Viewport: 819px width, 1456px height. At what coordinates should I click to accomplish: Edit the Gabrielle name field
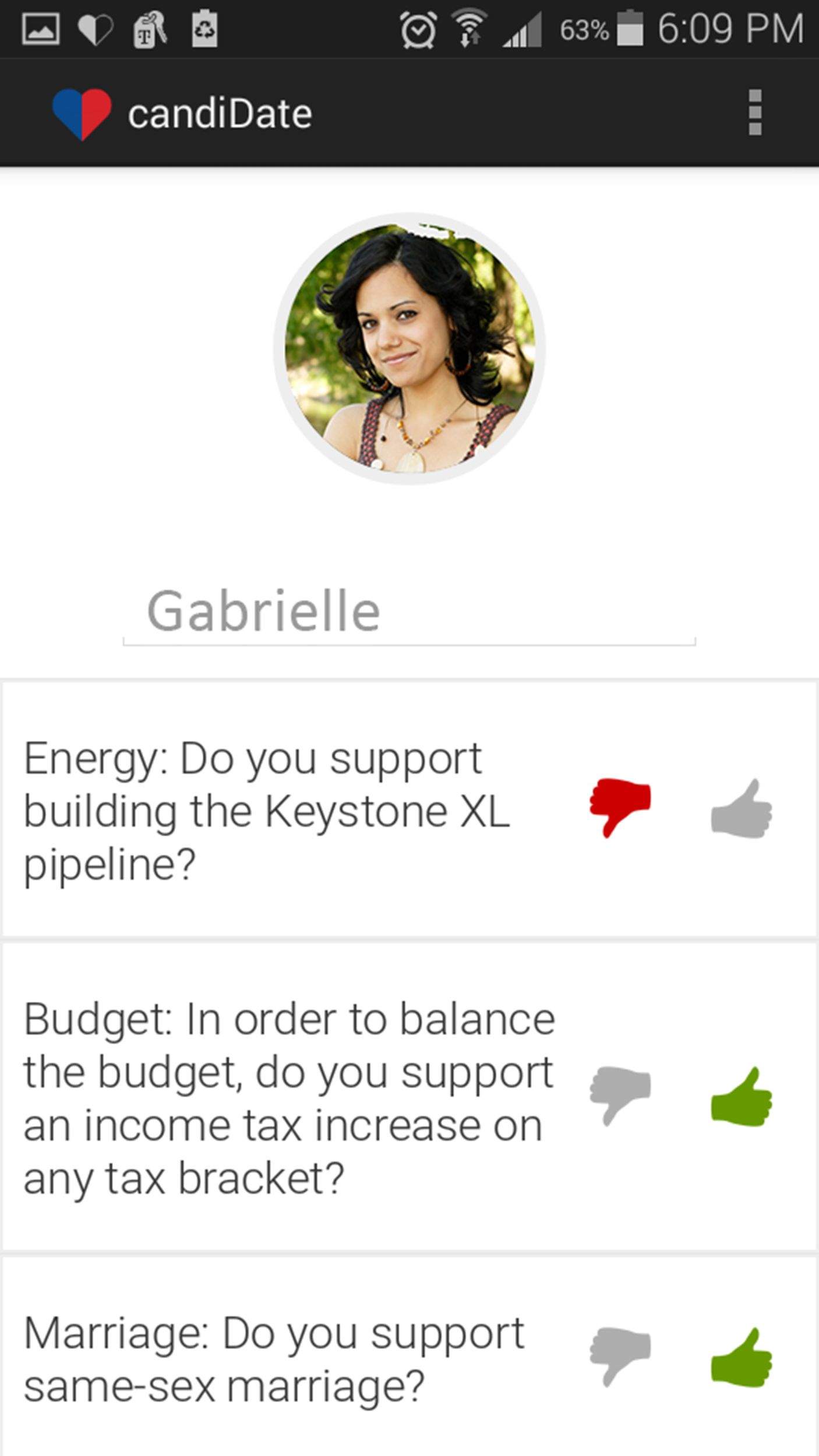(x=409, y=612)
